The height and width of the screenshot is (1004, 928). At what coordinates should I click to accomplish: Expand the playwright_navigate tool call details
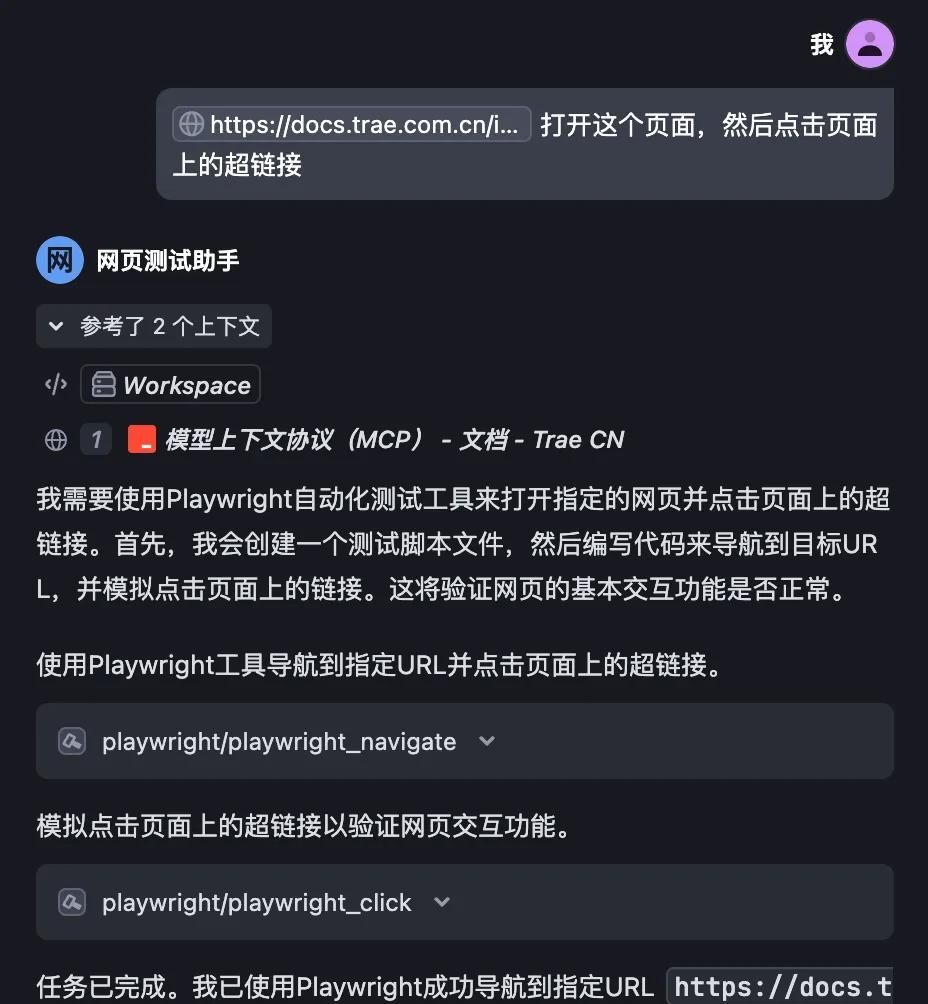point(487,741)
